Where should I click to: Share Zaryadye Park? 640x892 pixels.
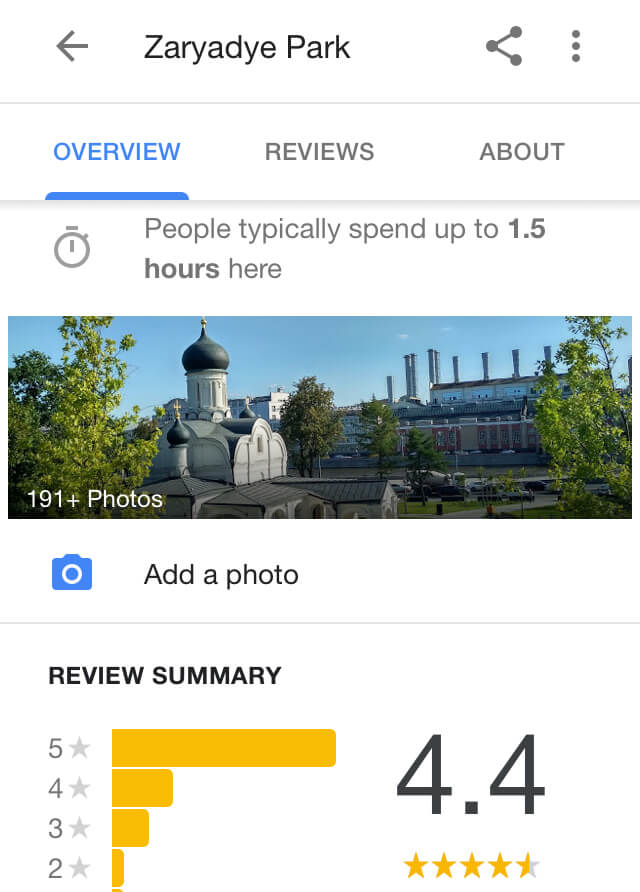pos(504,47)
